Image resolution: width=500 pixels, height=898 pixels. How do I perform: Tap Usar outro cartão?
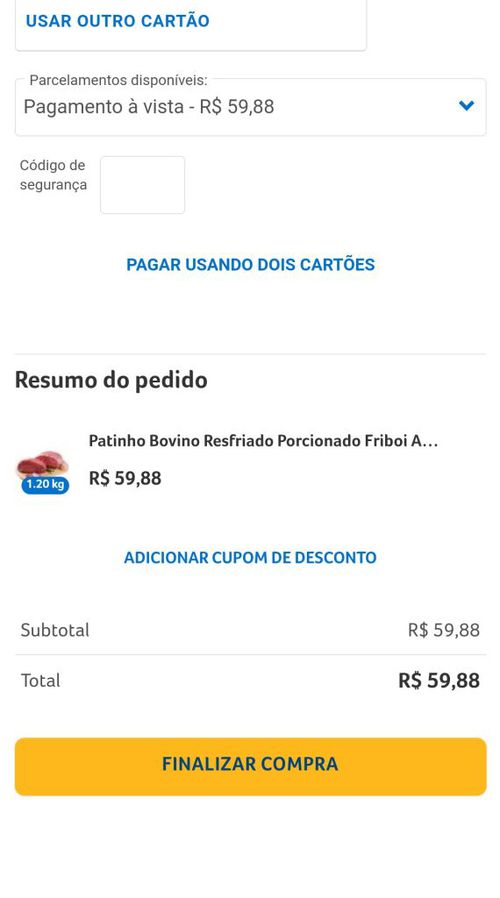tap(117, 21)
